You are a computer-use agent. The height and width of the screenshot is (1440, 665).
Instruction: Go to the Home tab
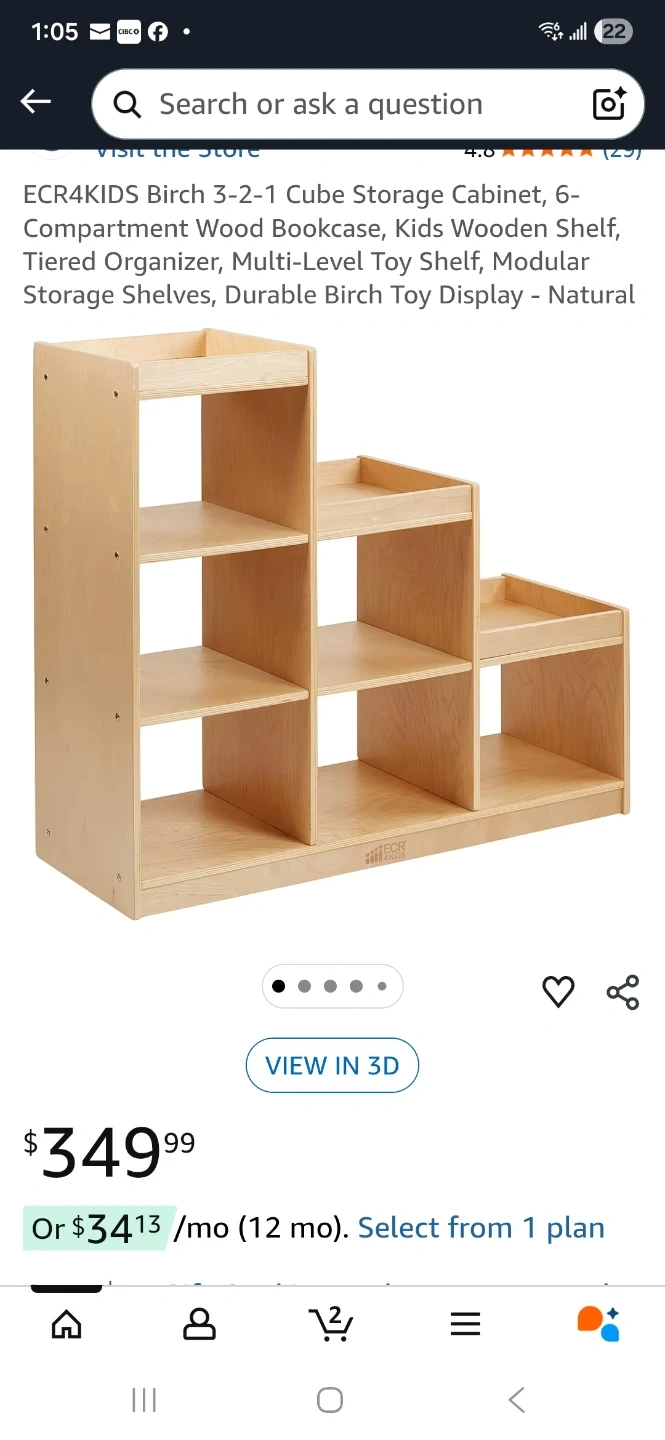point(67,1324)
